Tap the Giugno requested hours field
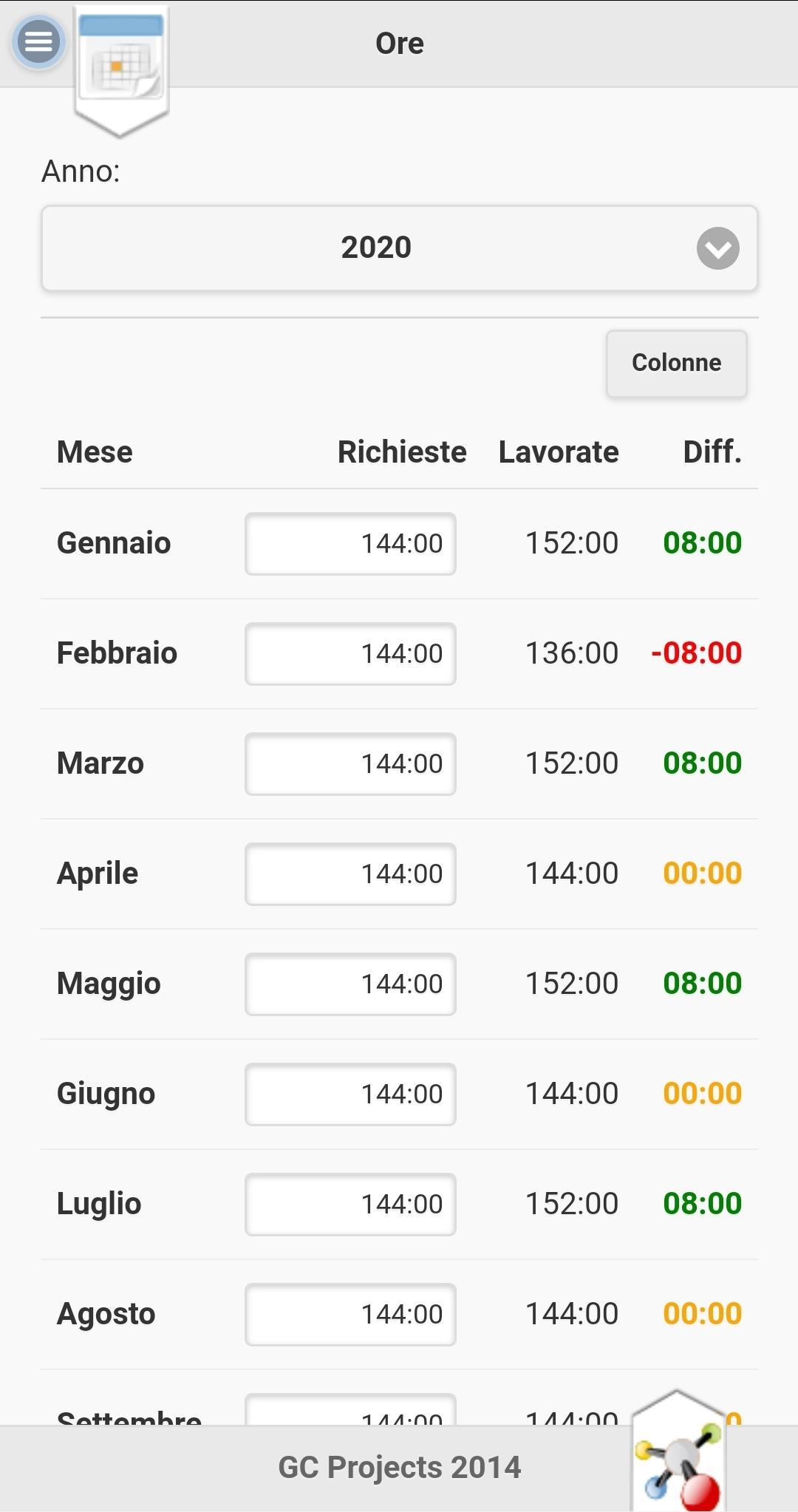Viewport: 798px width, 1512px height. pyautogui.click(x=350, y=1094)
